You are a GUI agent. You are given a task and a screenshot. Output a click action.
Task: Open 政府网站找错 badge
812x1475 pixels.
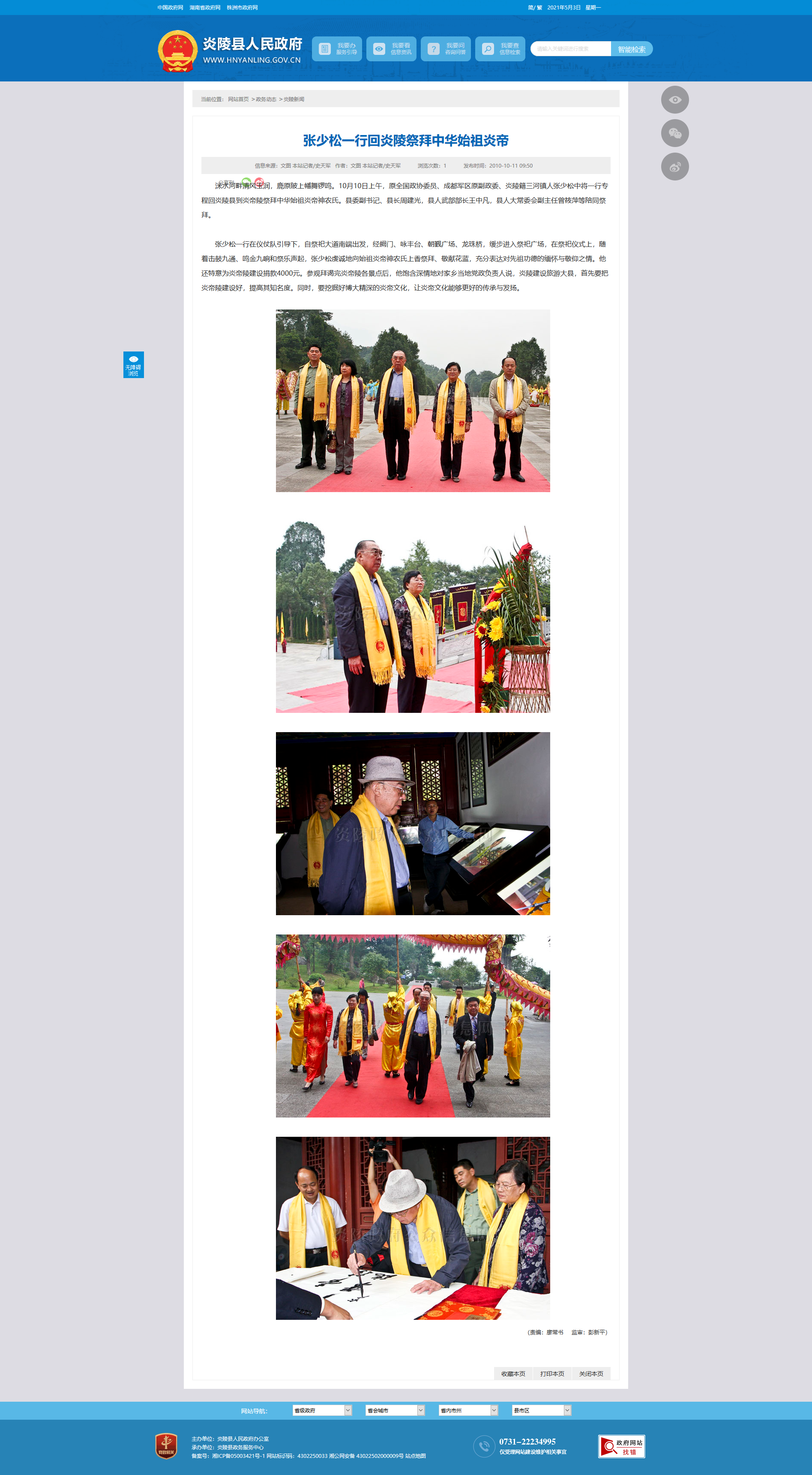(x=621, y=1446)
